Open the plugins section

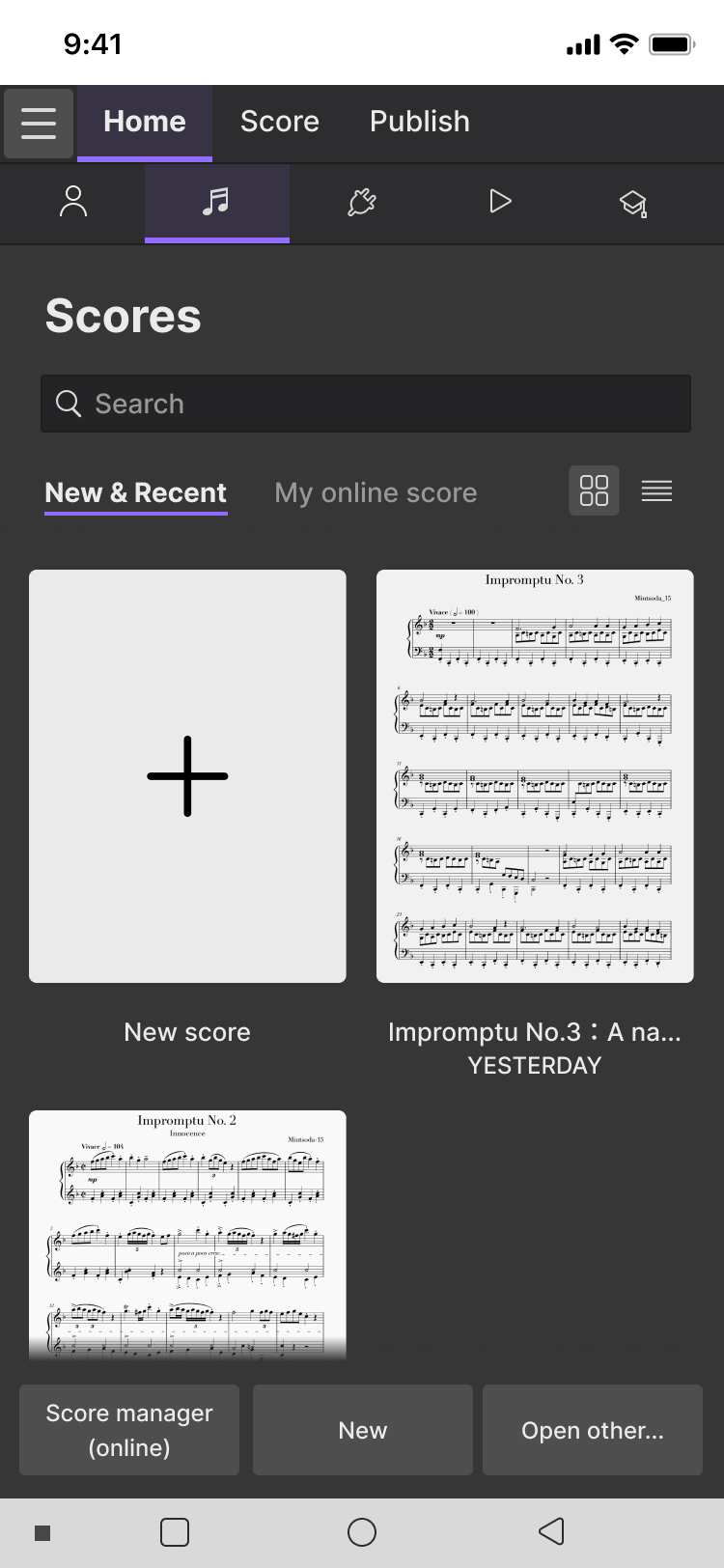pyautogui.click(x=362, y=203)
